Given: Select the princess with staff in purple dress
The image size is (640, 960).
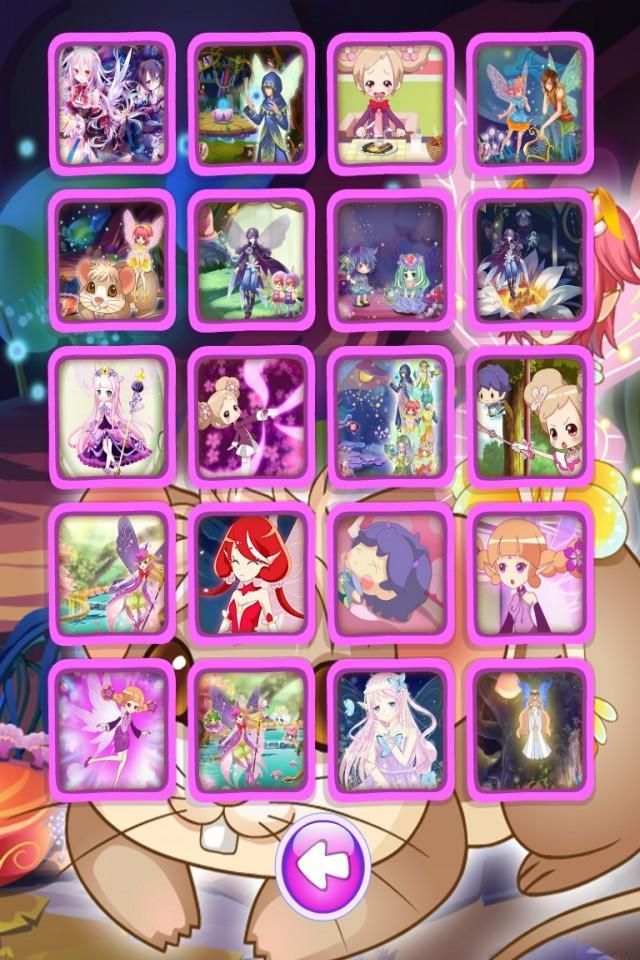Looking at the screenshot, I should 112,417.
